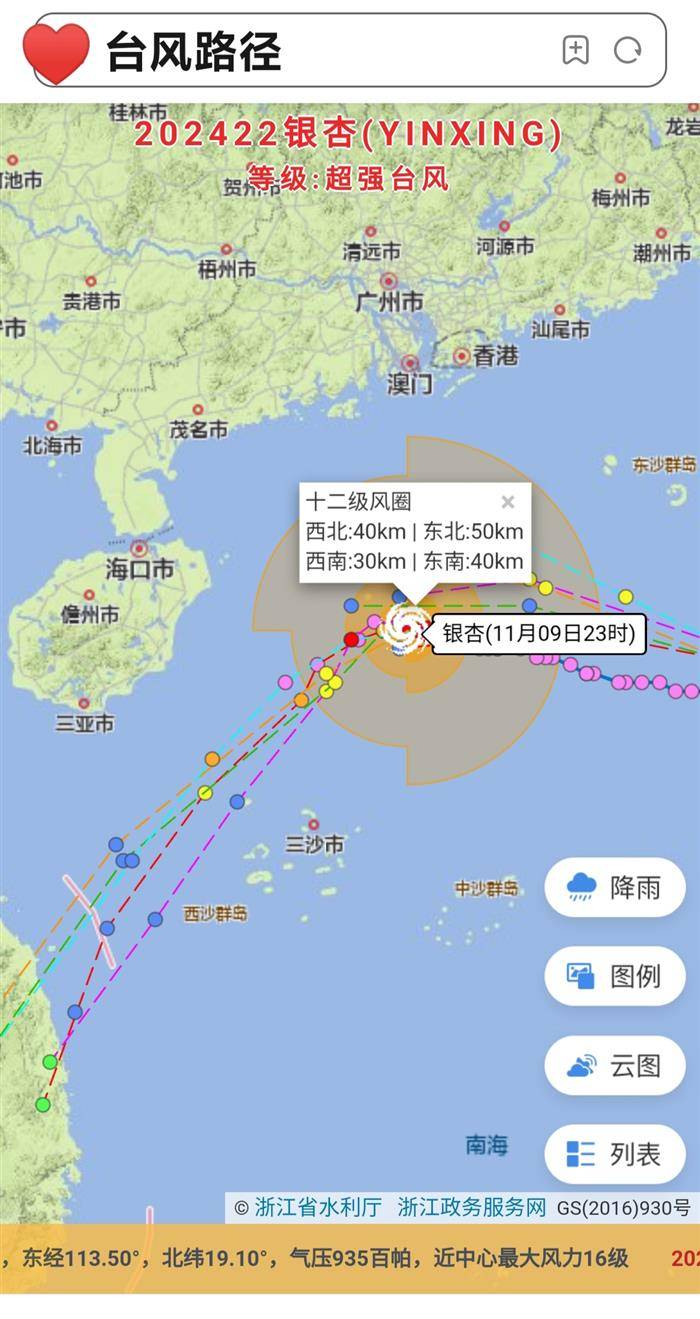This screenshot has width=700, height=1319.
Task: Open the 列表 typhoon list
Action: click(615, 1155)
